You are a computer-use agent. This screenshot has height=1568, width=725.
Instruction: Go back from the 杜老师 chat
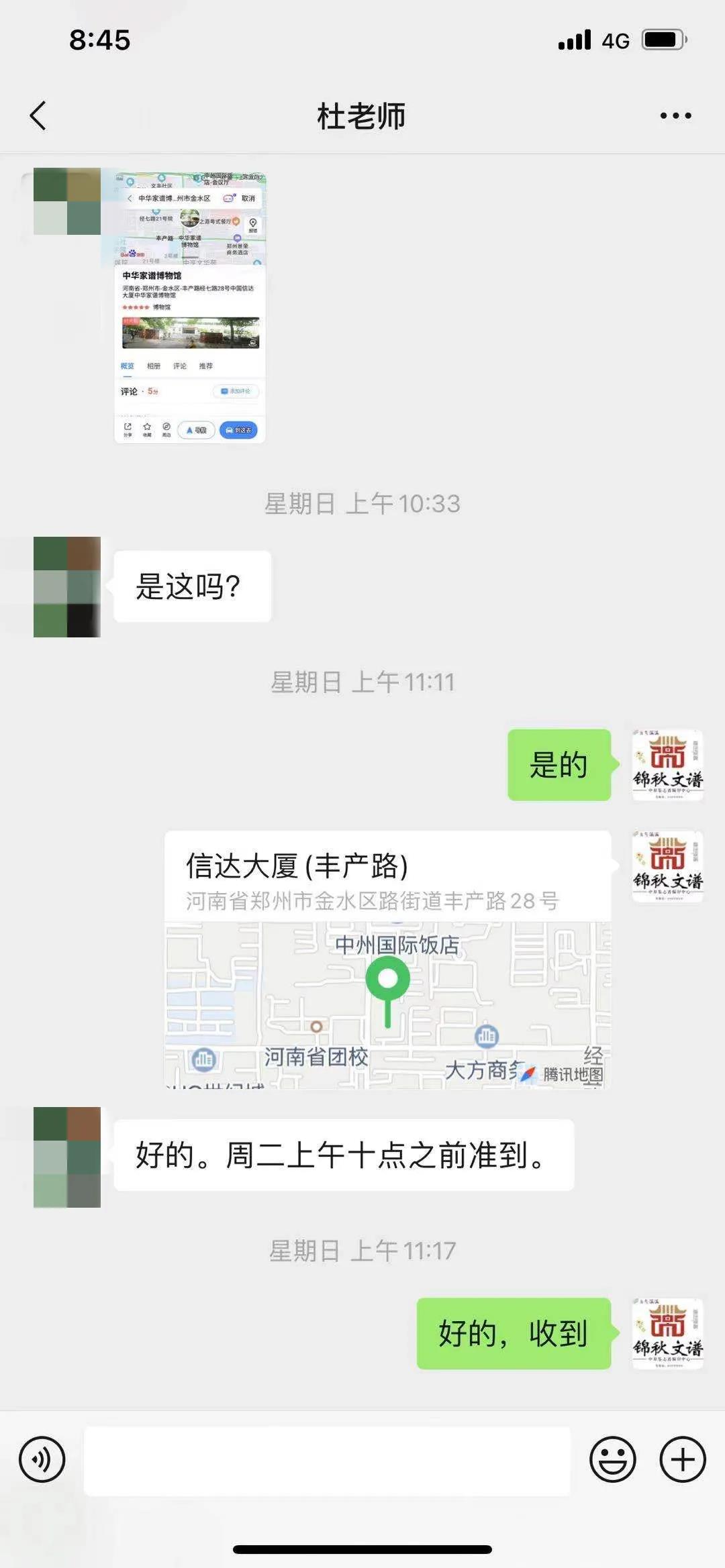(x=38, y=115)
